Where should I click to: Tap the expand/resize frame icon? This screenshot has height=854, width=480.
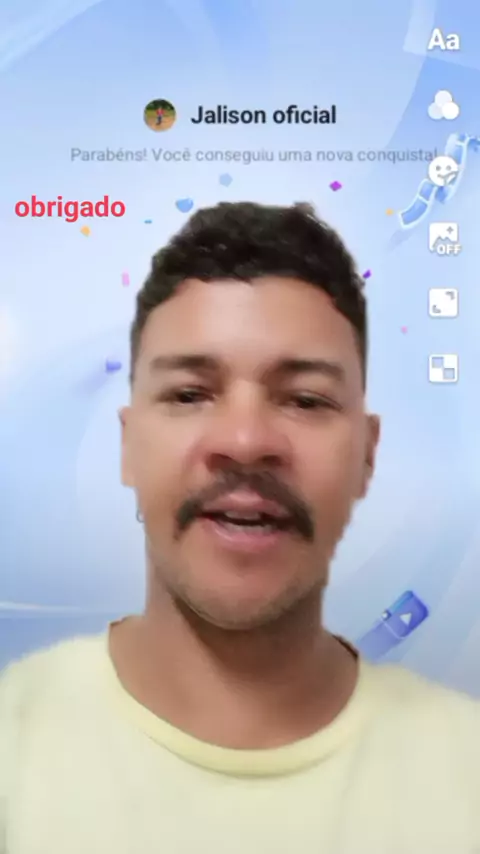(443, 303)
